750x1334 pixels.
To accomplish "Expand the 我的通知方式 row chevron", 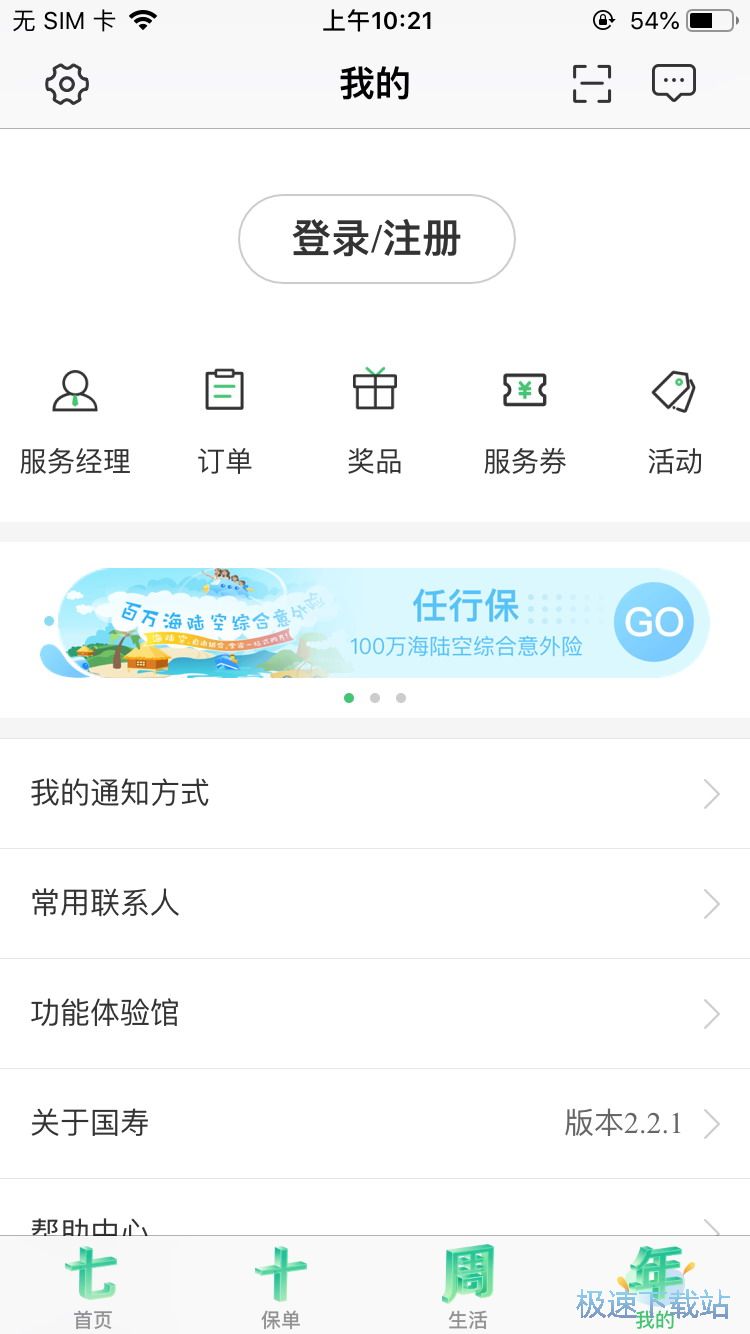I will click(711, 793).
